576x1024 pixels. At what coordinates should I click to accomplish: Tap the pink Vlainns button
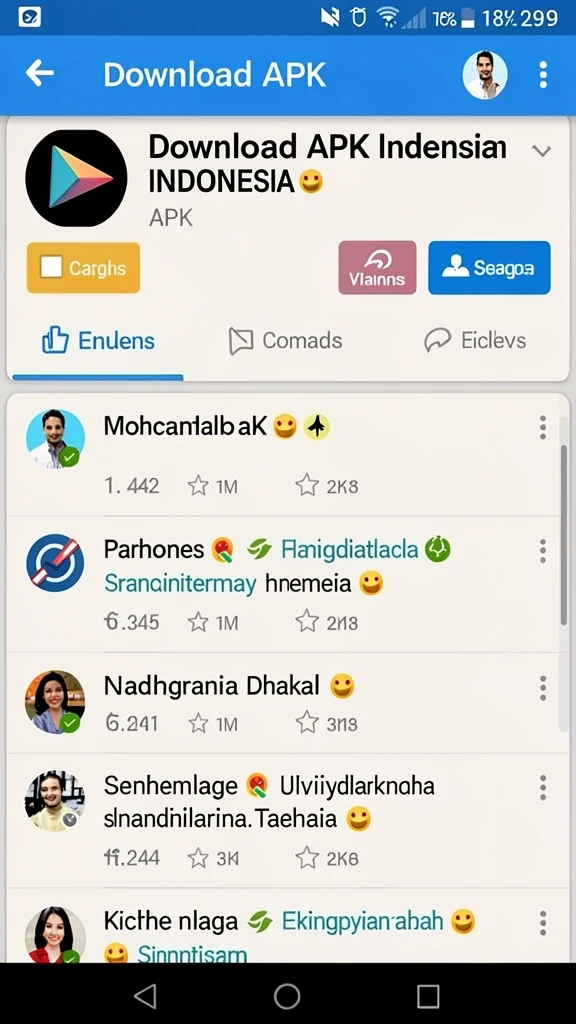point(377,268)
